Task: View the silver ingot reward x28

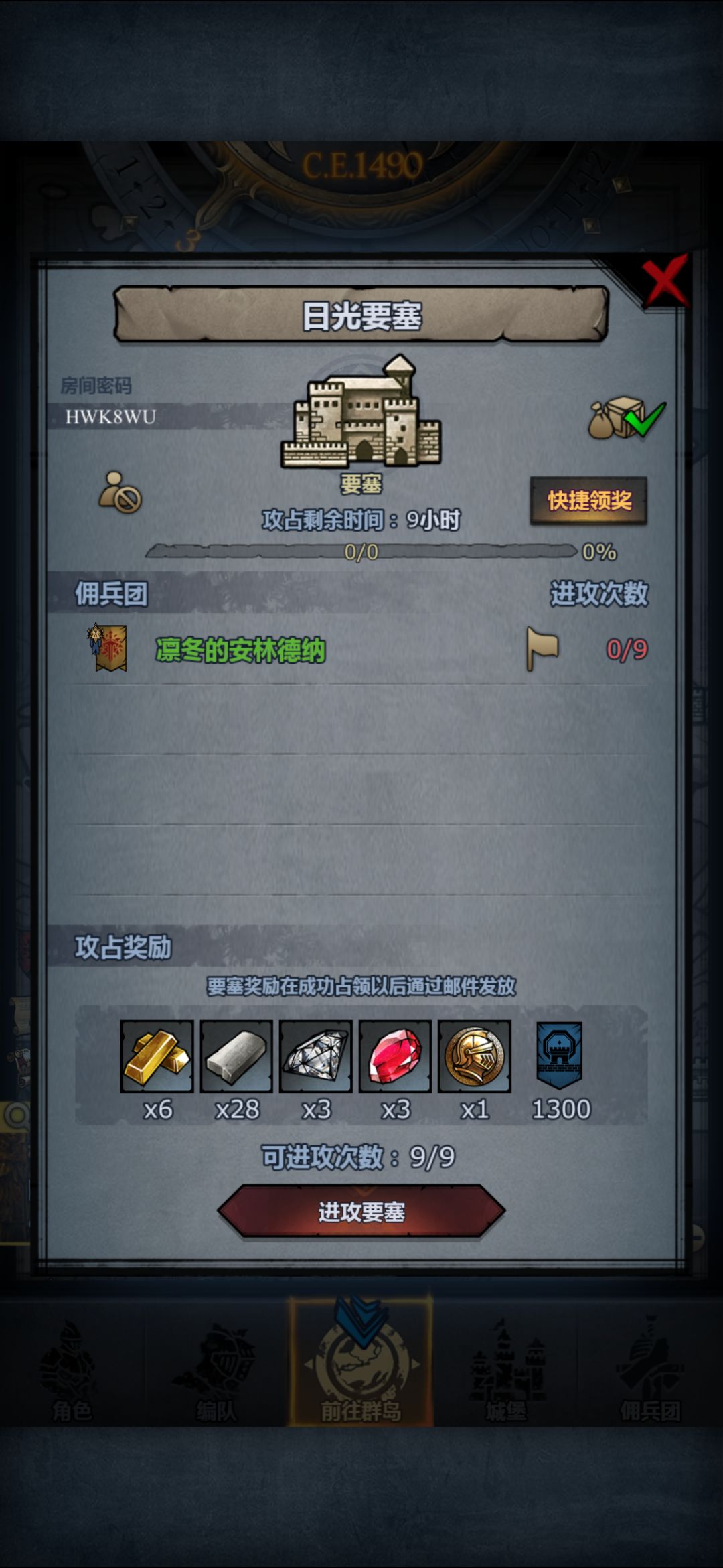Action: coord(236,1056)
